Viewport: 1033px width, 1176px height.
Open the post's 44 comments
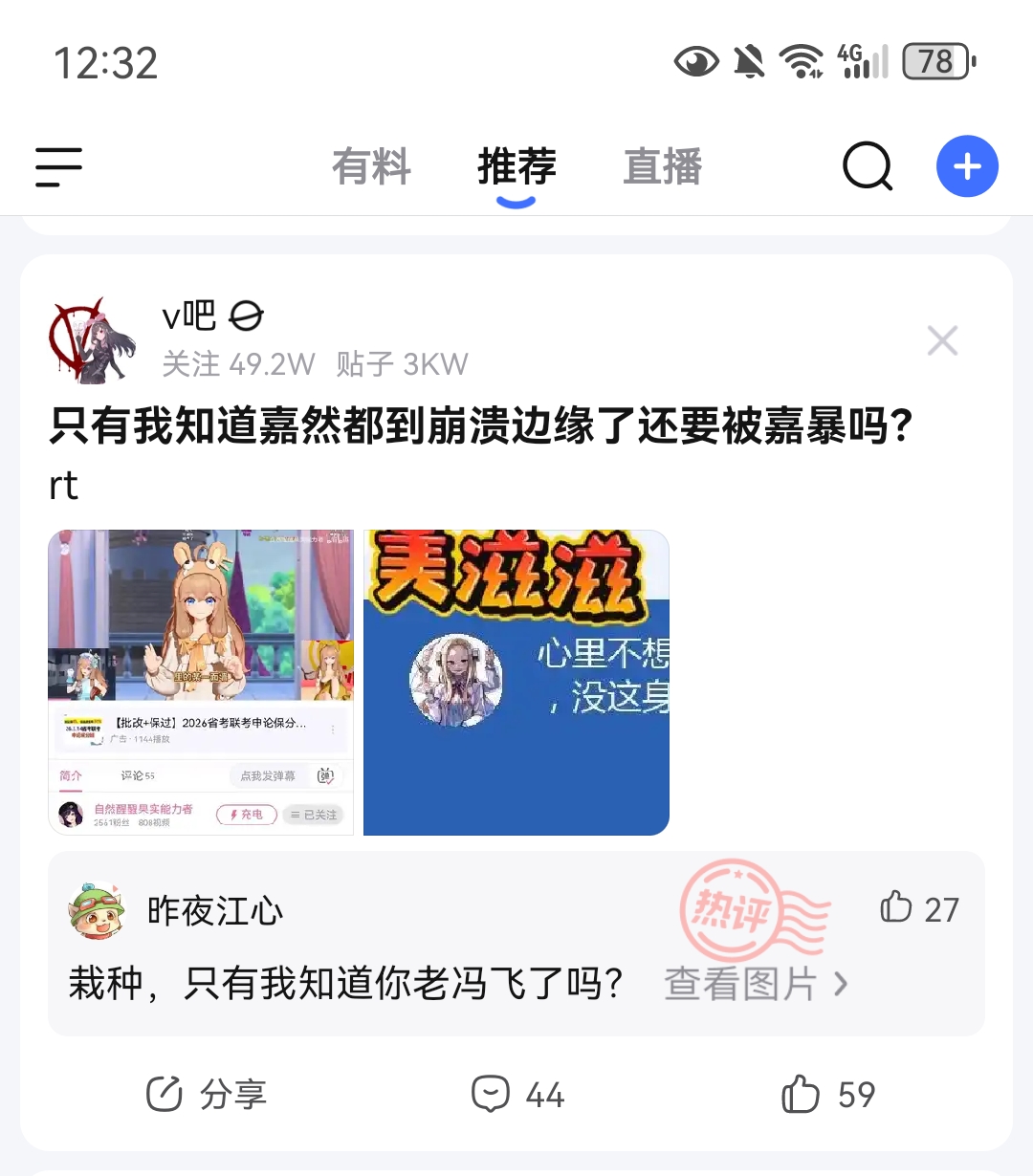pos(517,1095)
